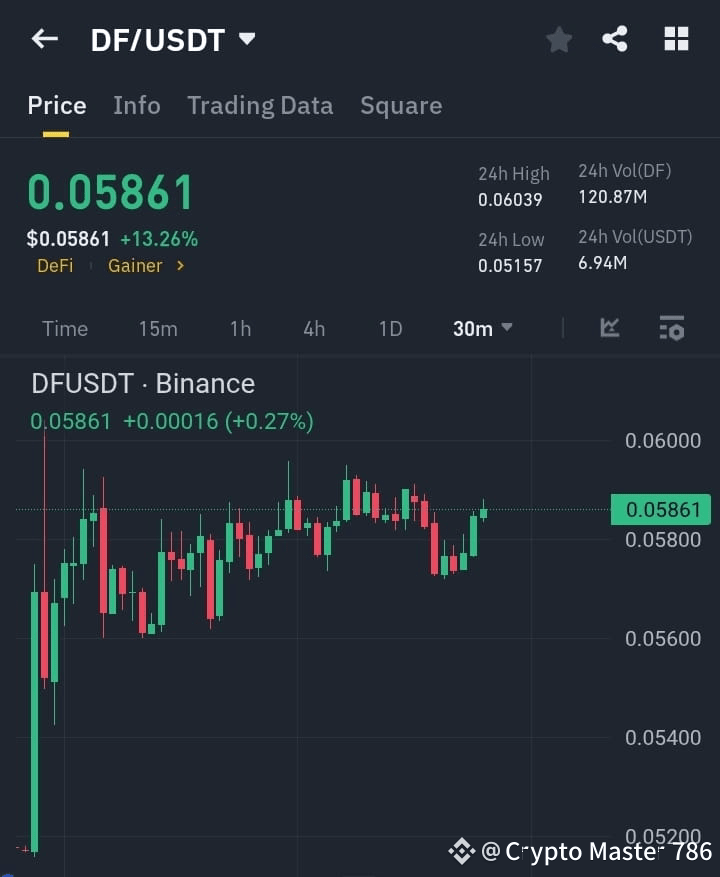Open the Gainer list link

point(136,266)
